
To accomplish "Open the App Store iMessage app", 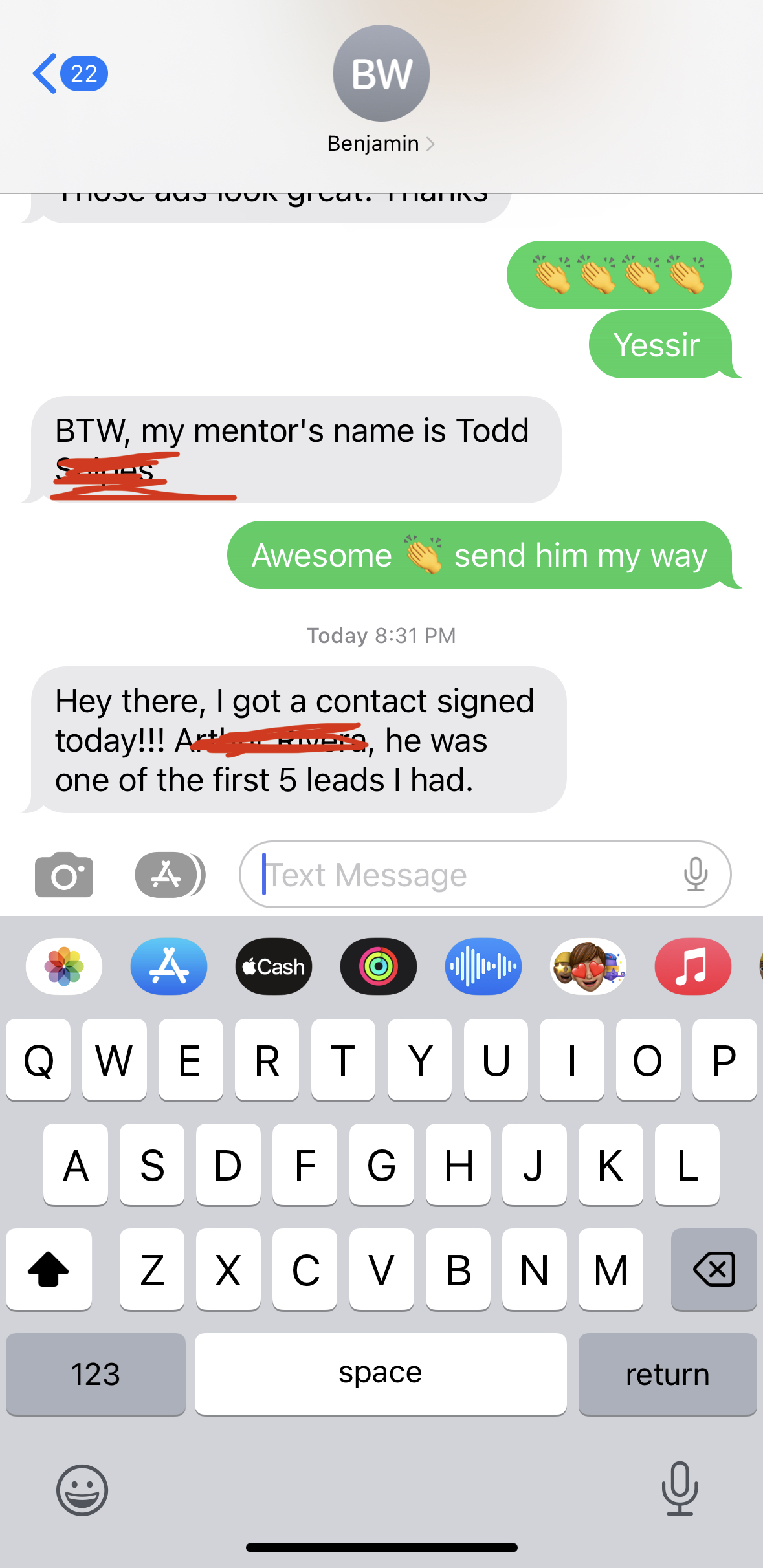I will coord(169,966).
